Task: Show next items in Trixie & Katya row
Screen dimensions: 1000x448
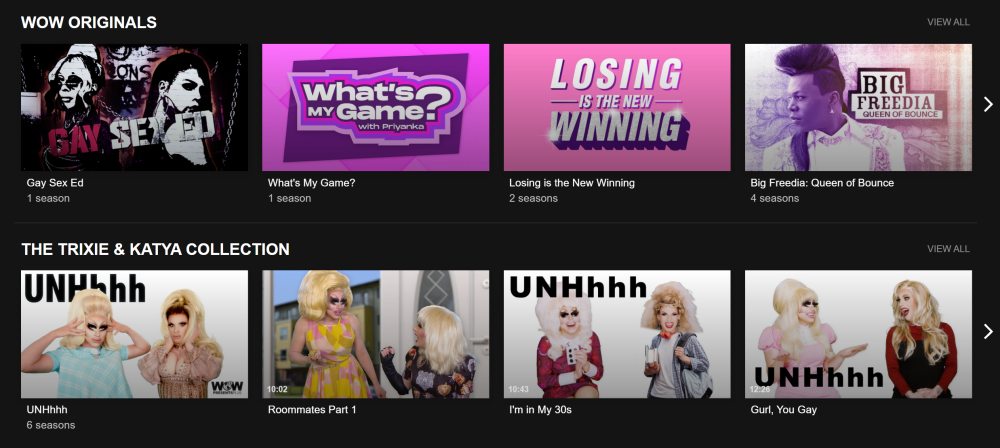Action: (988, 331)
